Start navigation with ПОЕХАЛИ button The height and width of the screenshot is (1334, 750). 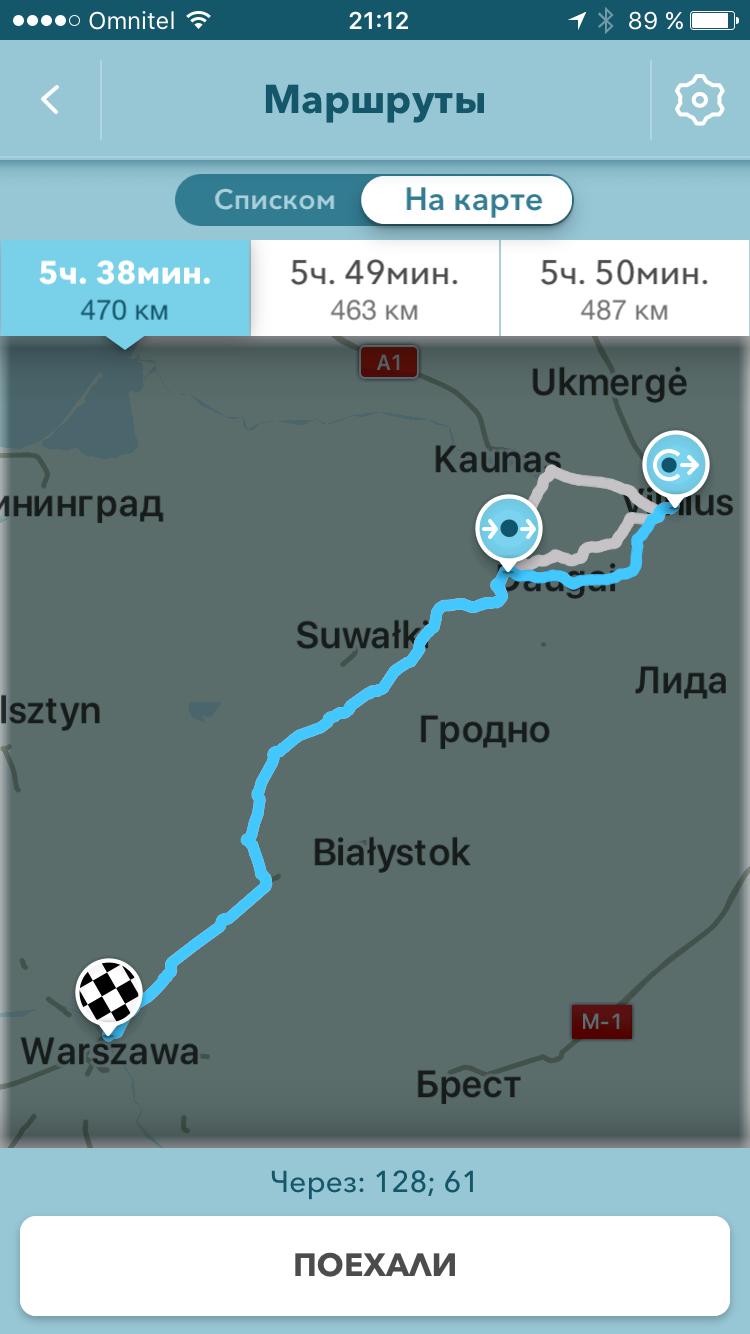coord(375,1265)
